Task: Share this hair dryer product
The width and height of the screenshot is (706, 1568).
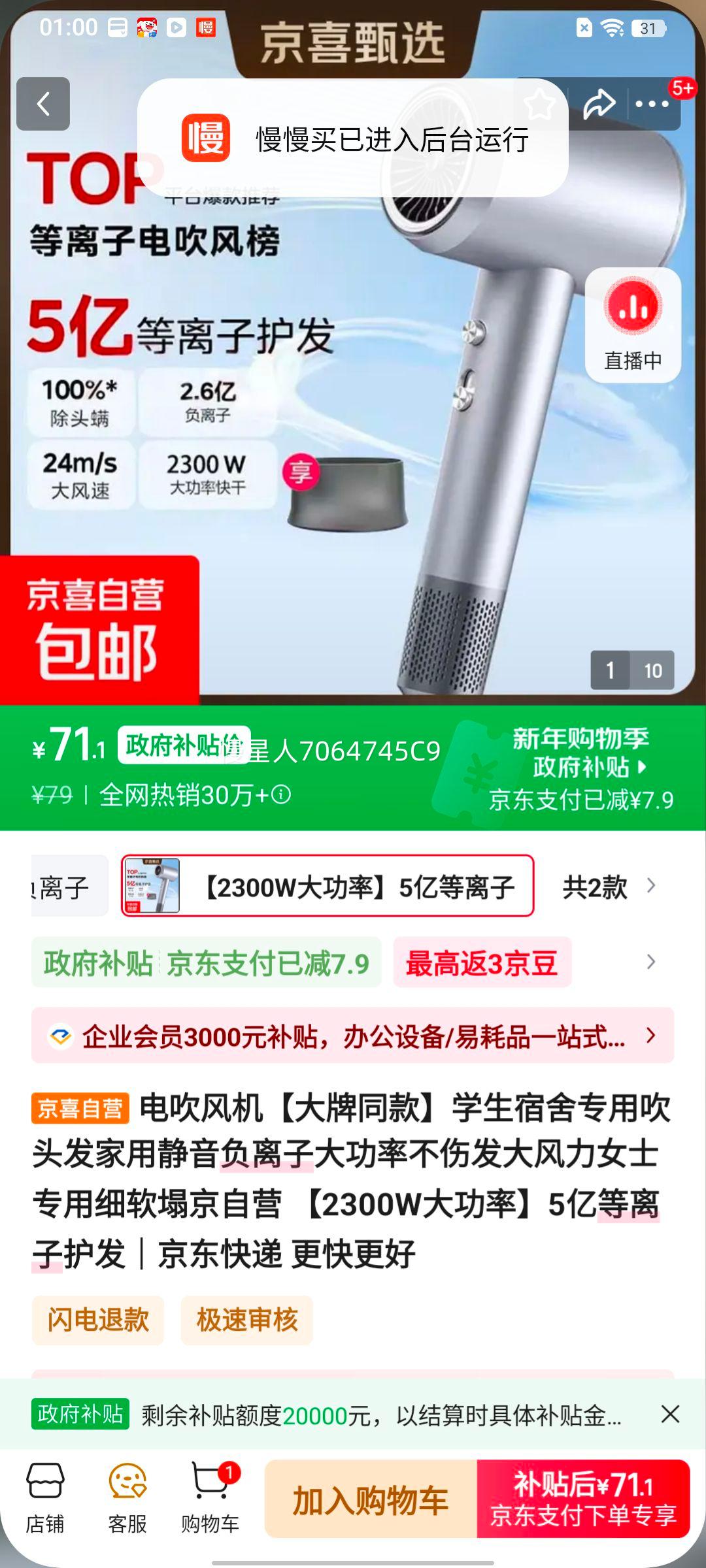Action: coord(598,103)
